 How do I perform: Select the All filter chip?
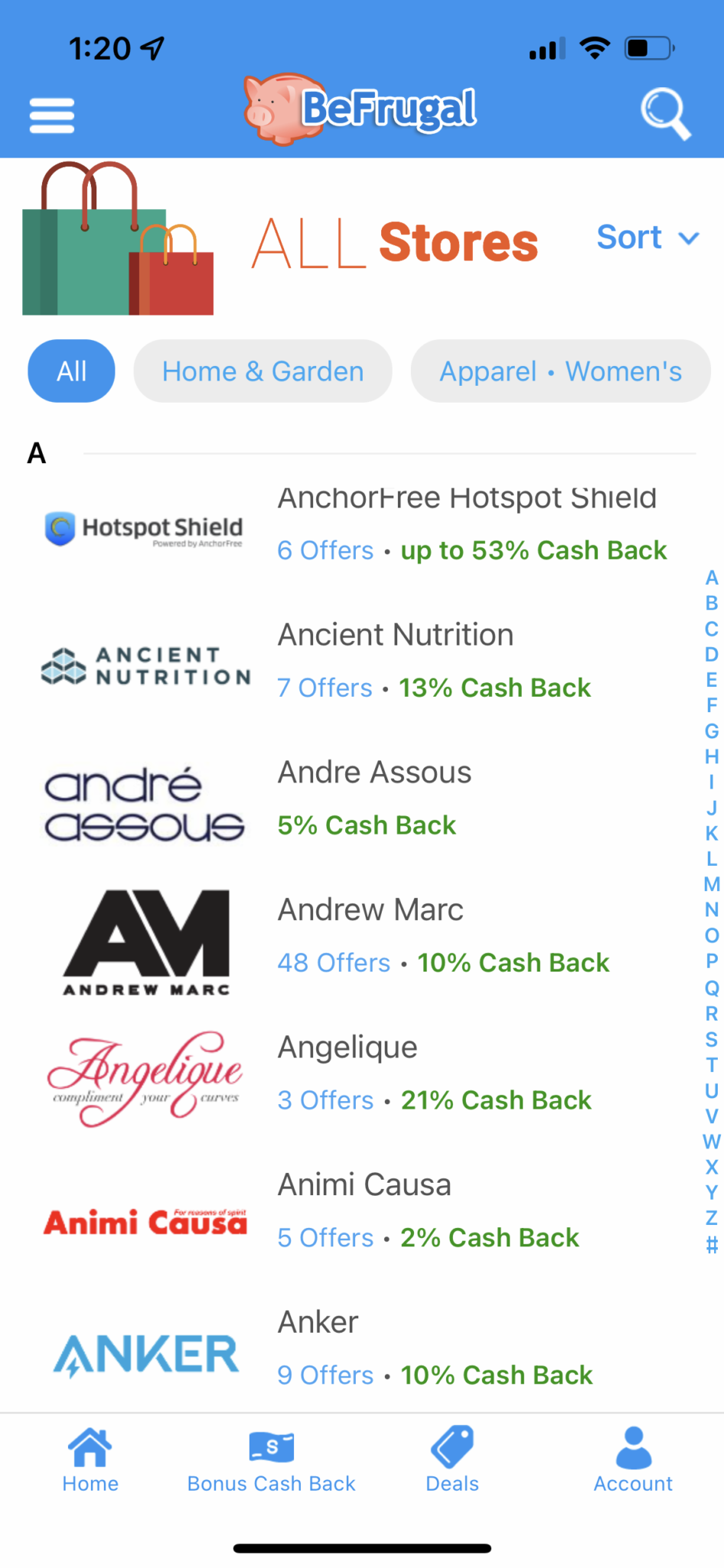pyautogui.click(x=71, y=371)
